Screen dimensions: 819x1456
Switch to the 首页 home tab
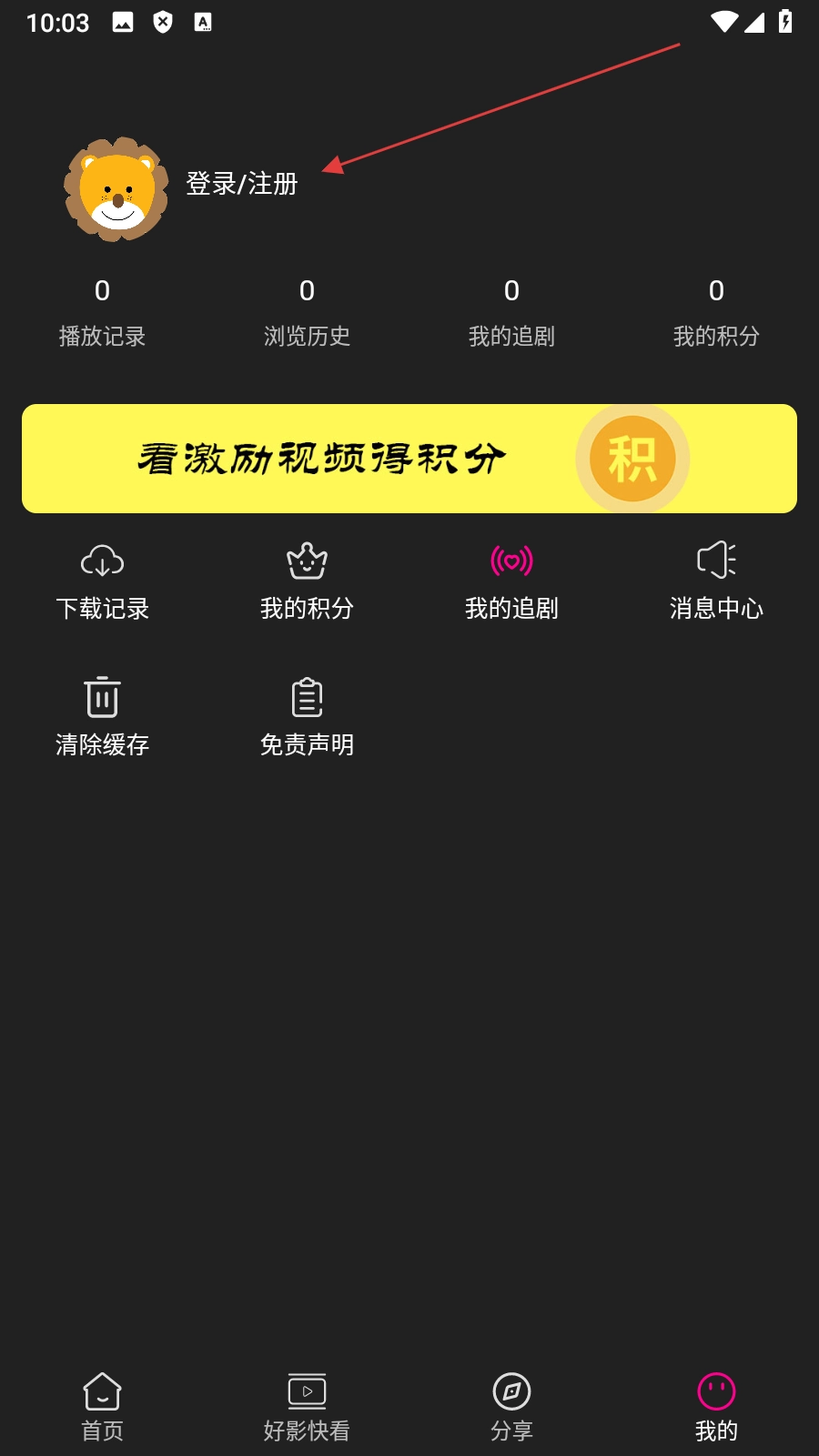[102, 1406]
